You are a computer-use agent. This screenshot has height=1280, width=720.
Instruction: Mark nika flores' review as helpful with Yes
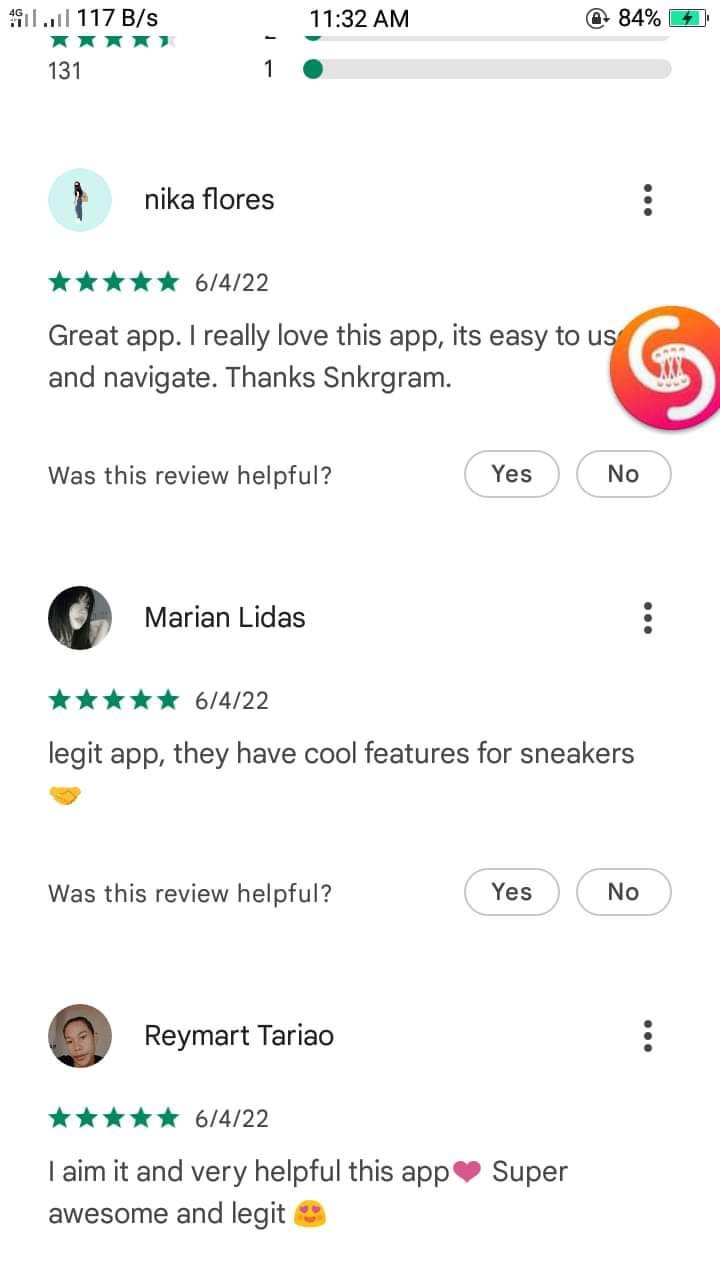pyautogui.click(x=511, y=474)
